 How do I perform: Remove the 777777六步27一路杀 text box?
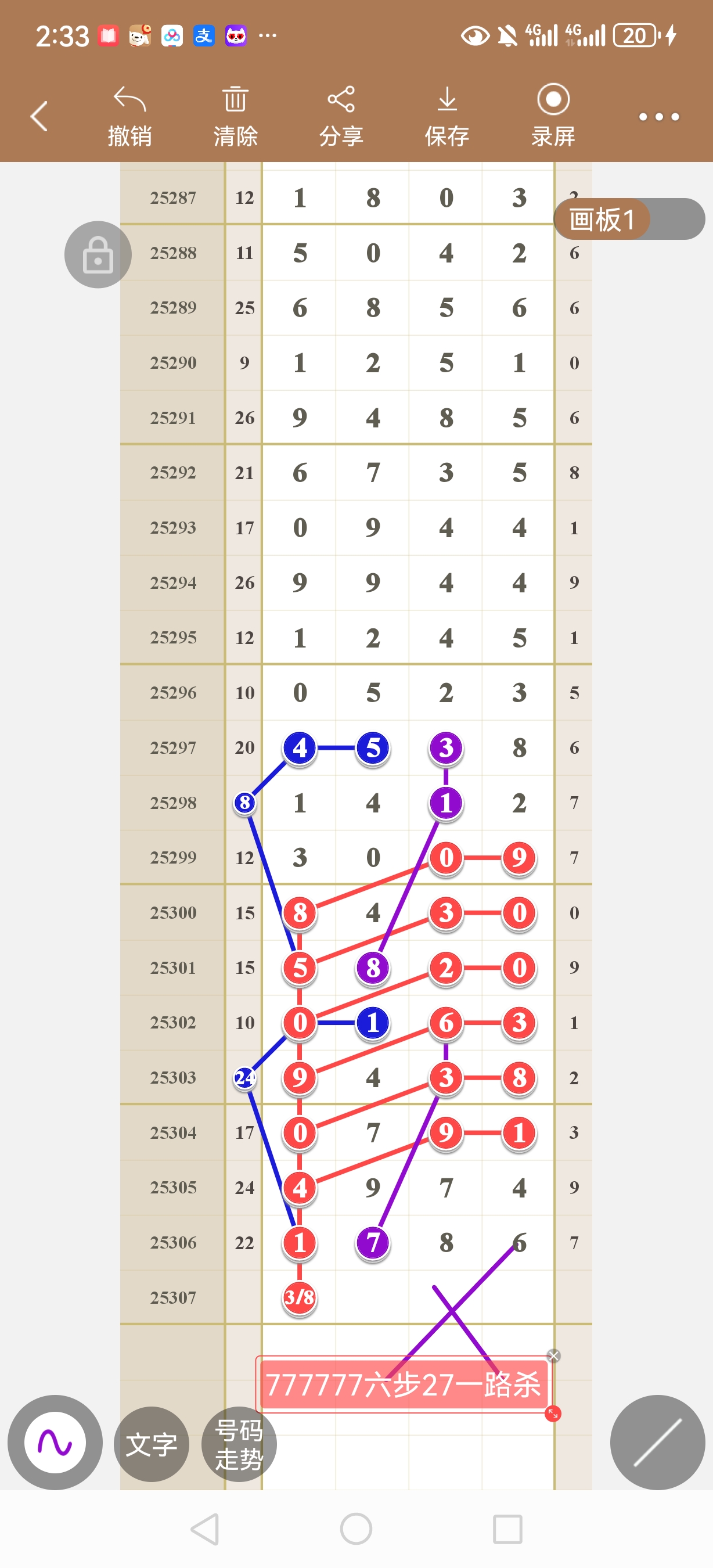pyautogui.click(x=553, y=1355)
